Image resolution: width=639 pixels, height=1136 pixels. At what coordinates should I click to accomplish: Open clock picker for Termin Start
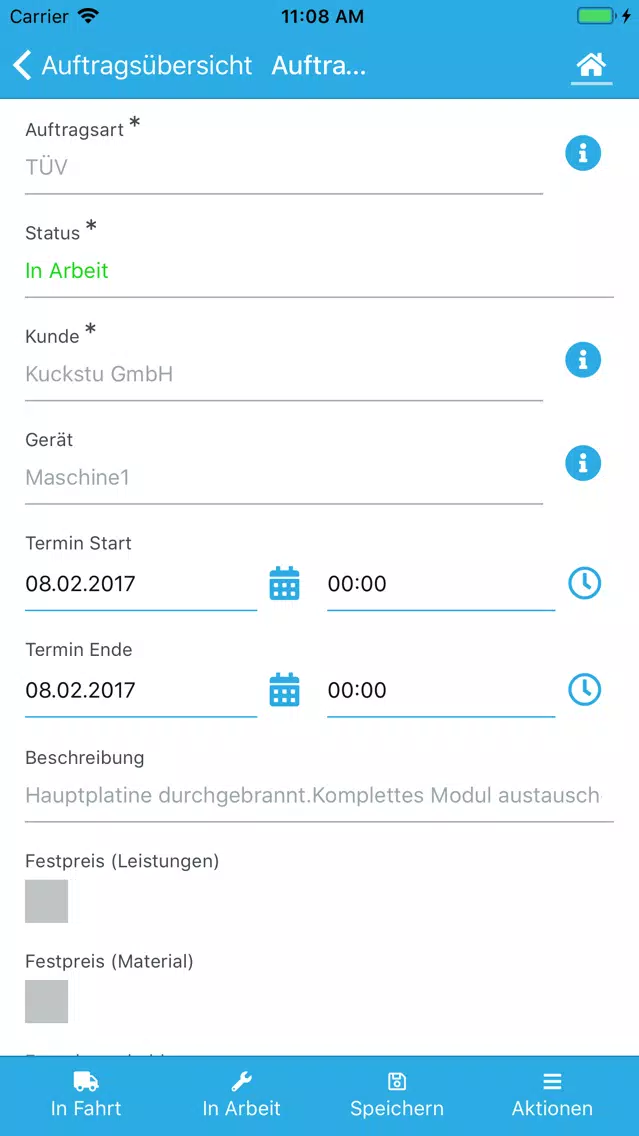(x=584, y=583)
